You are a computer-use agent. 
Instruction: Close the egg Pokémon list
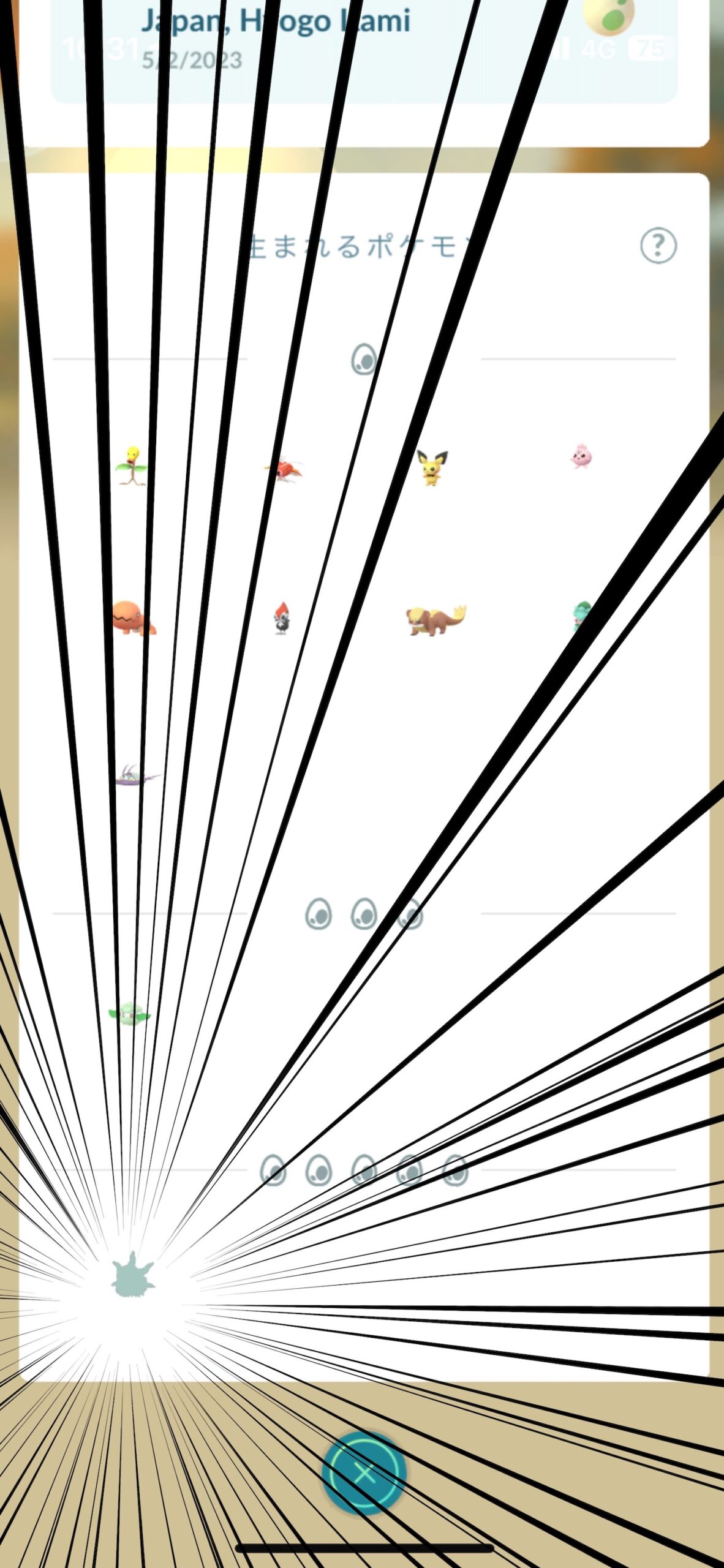coord(364,1472)
